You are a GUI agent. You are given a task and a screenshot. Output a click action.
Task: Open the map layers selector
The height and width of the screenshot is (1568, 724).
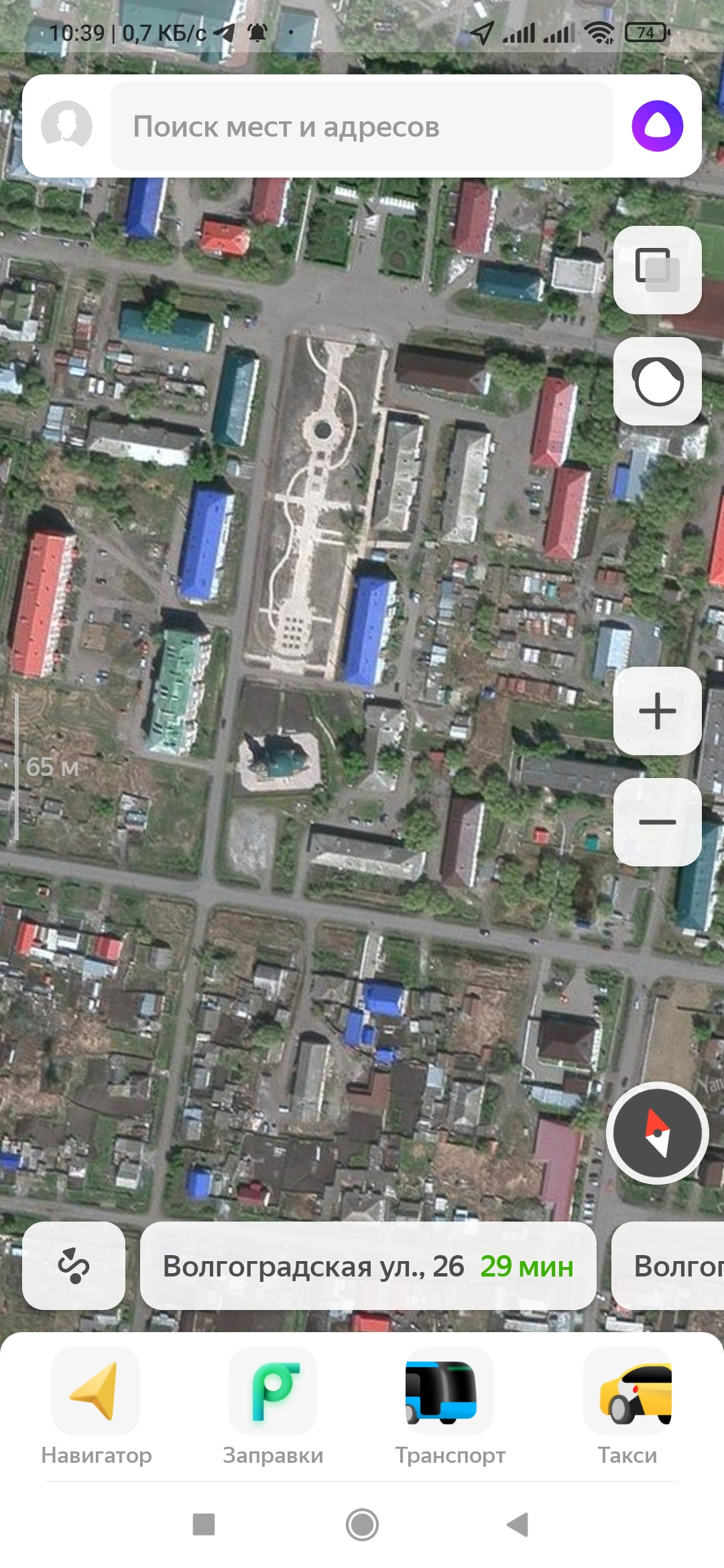point(657,269)
